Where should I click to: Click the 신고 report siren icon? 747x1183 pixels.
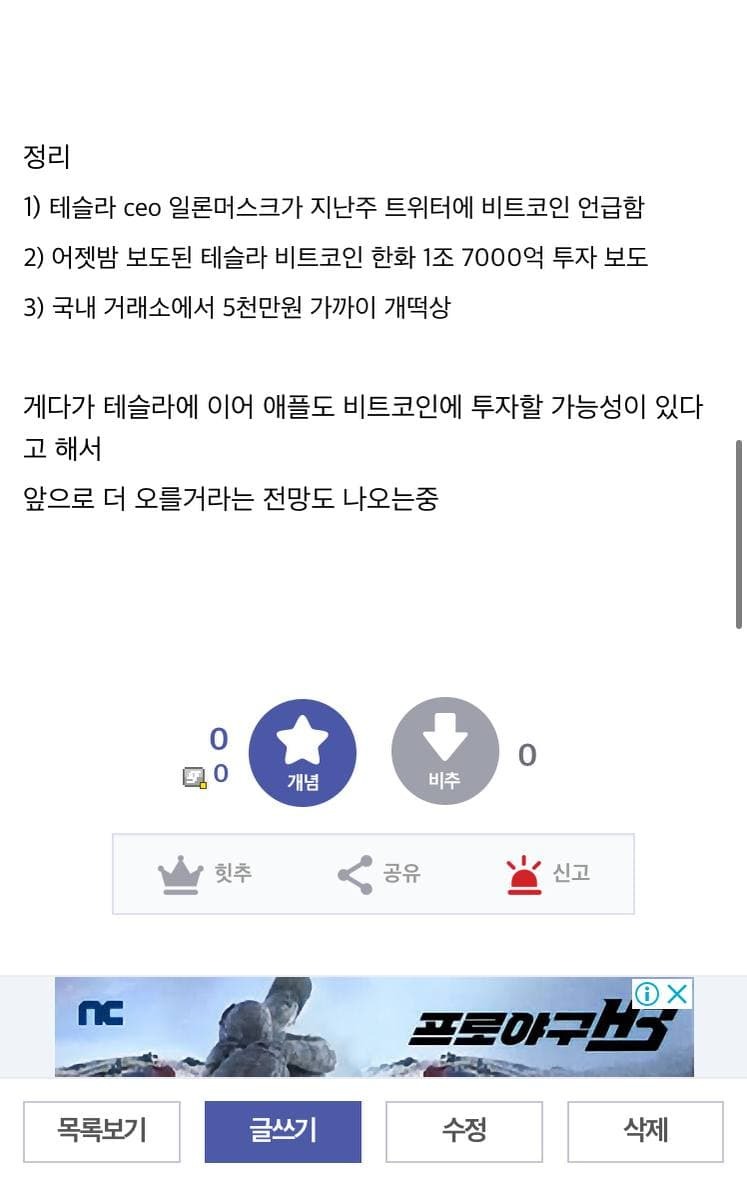coord(523,871)
